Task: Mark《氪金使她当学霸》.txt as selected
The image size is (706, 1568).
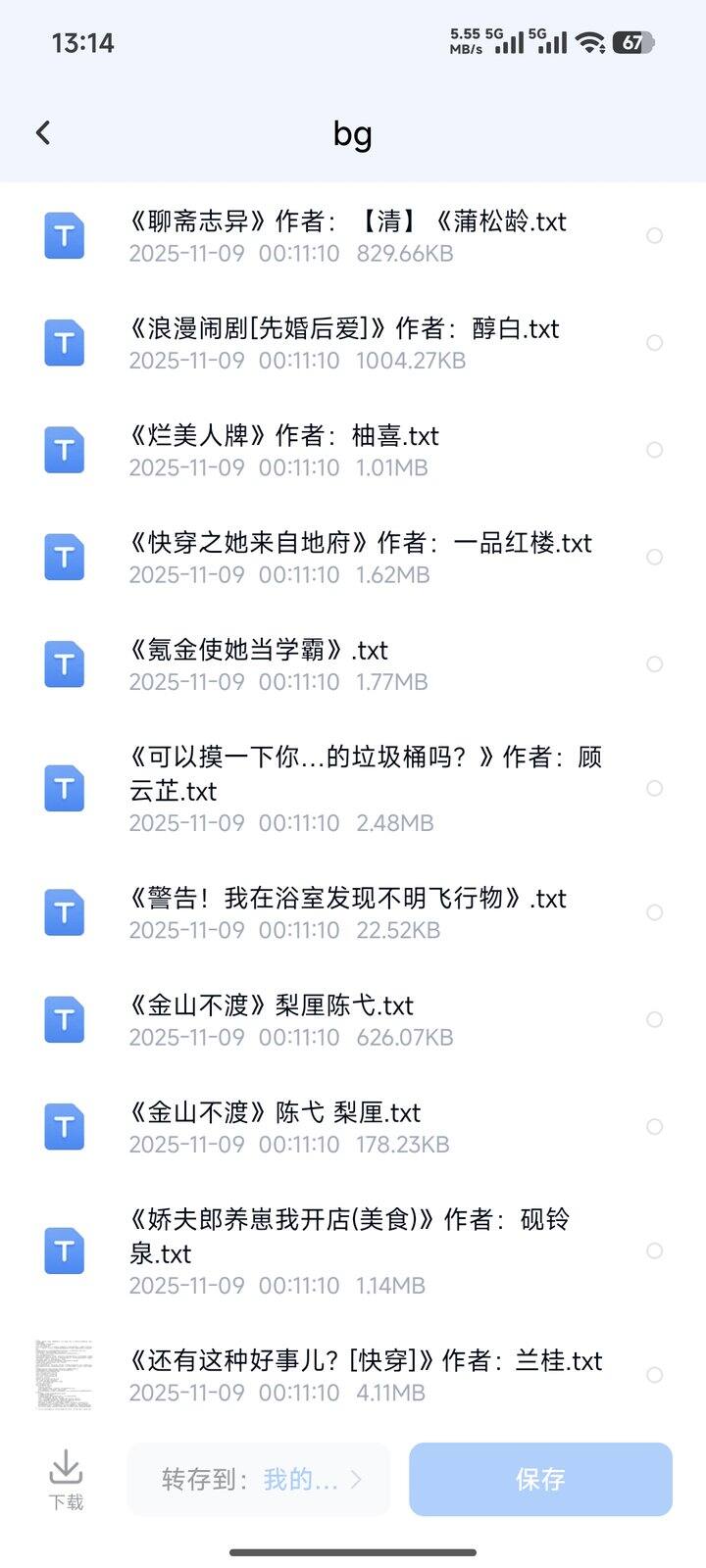Action: (x=654, y=664)
